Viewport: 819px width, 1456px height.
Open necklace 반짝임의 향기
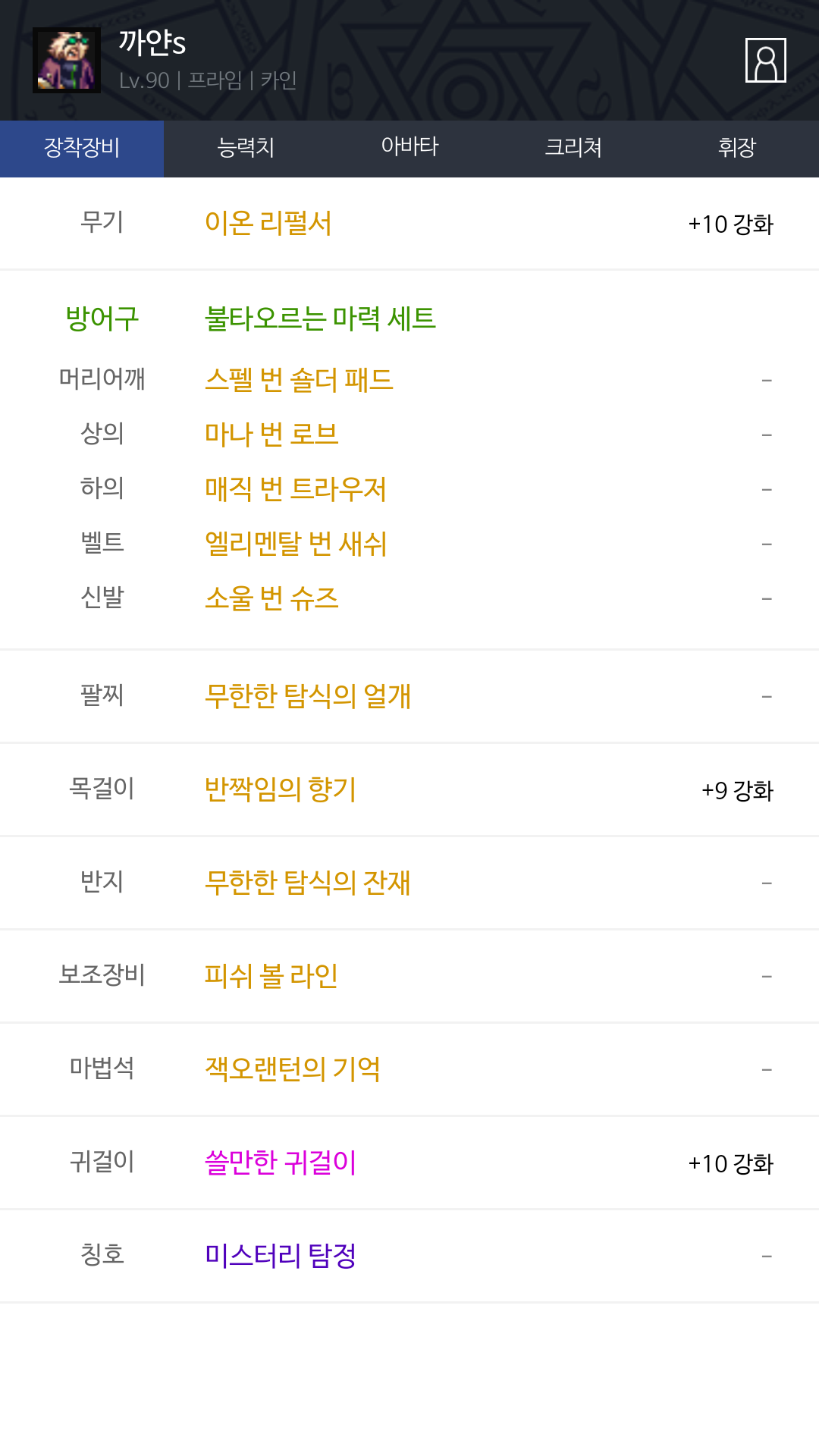pos(280,789)
